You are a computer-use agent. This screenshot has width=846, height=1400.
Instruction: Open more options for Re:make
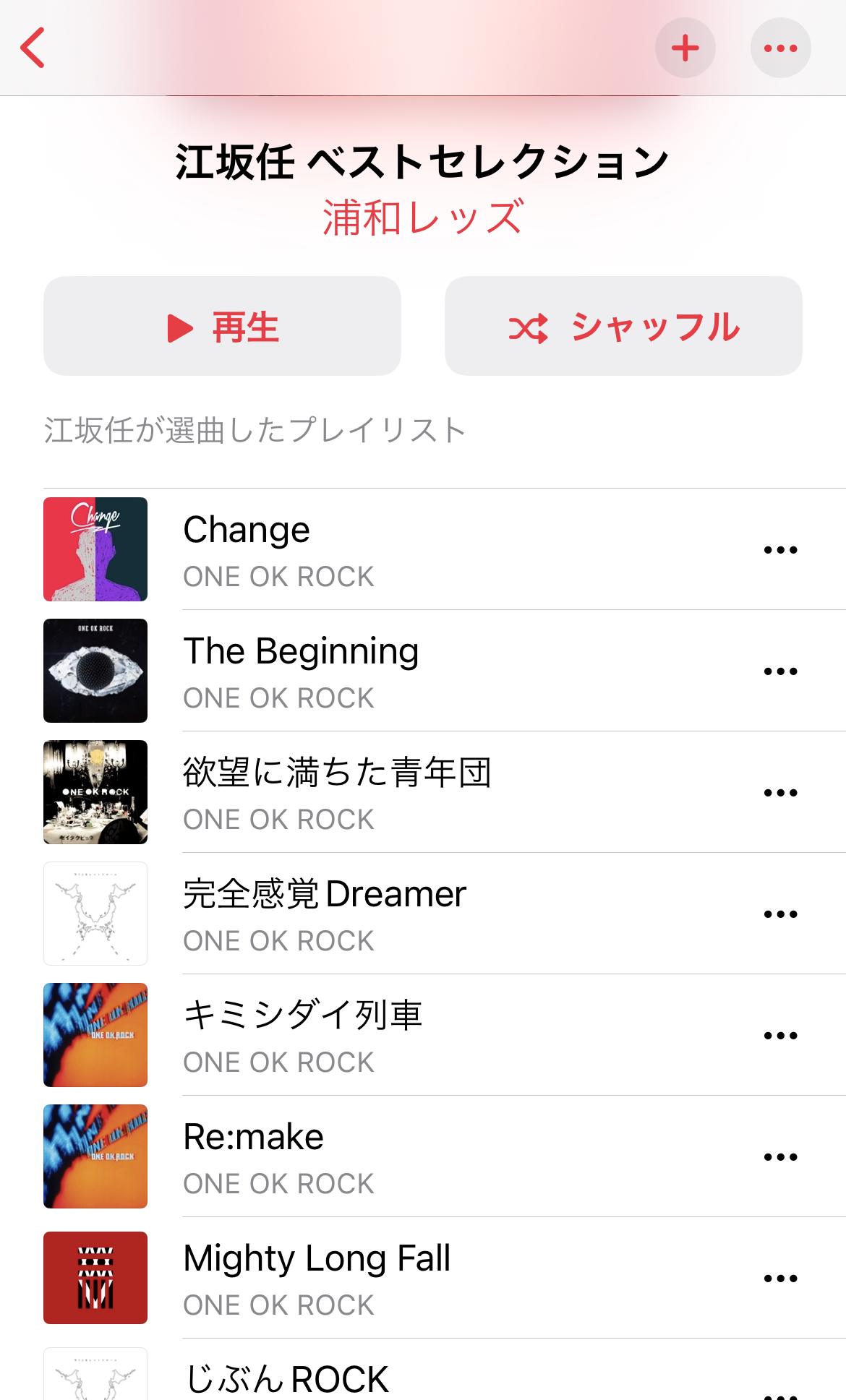pos(780,1157)
